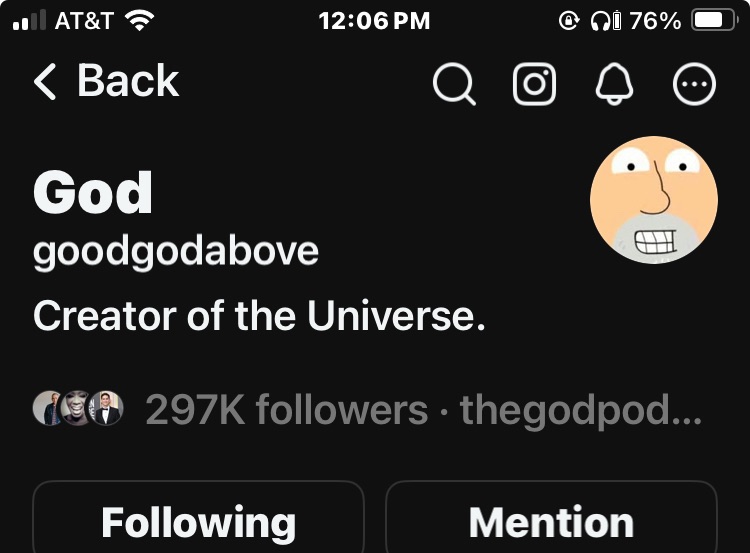Tap the notifications bell icon
The height and width of the screenshot is (553, 750).
tap(614, 85)
